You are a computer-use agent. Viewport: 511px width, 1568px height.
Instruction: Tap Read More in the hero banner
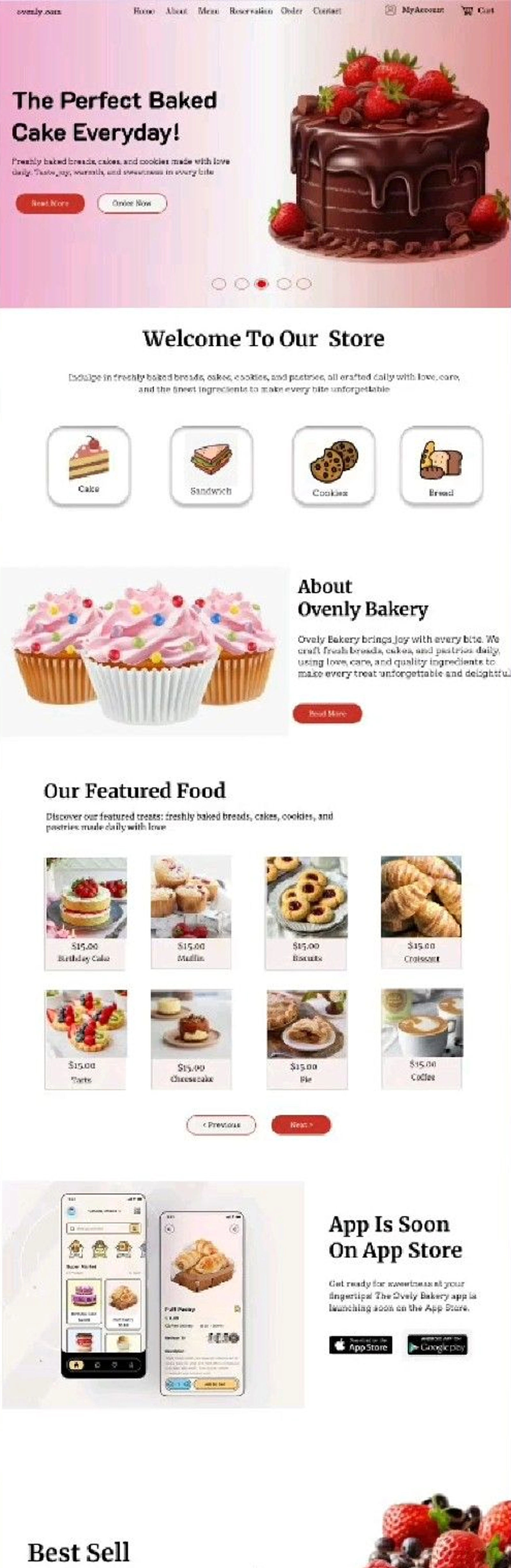point(50,203)
